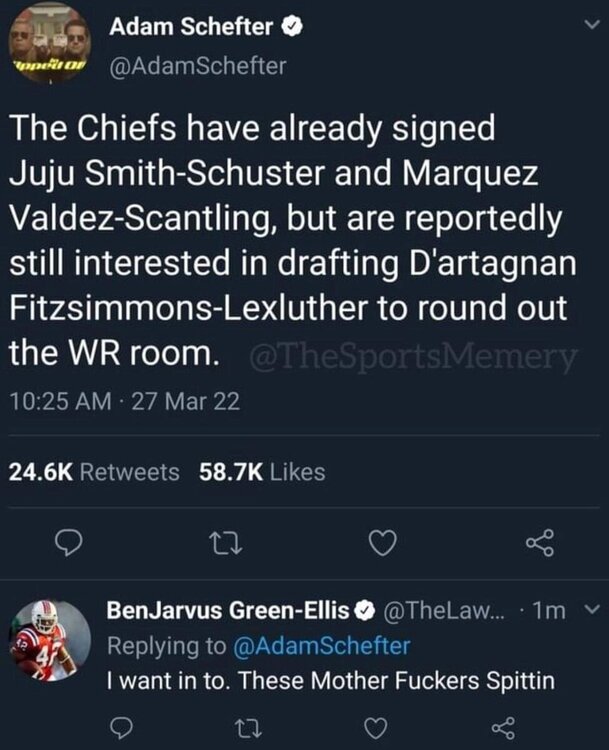Share Adam Schefter's tweet
This screenshot has height=750, width=609.
click(540, 542)
